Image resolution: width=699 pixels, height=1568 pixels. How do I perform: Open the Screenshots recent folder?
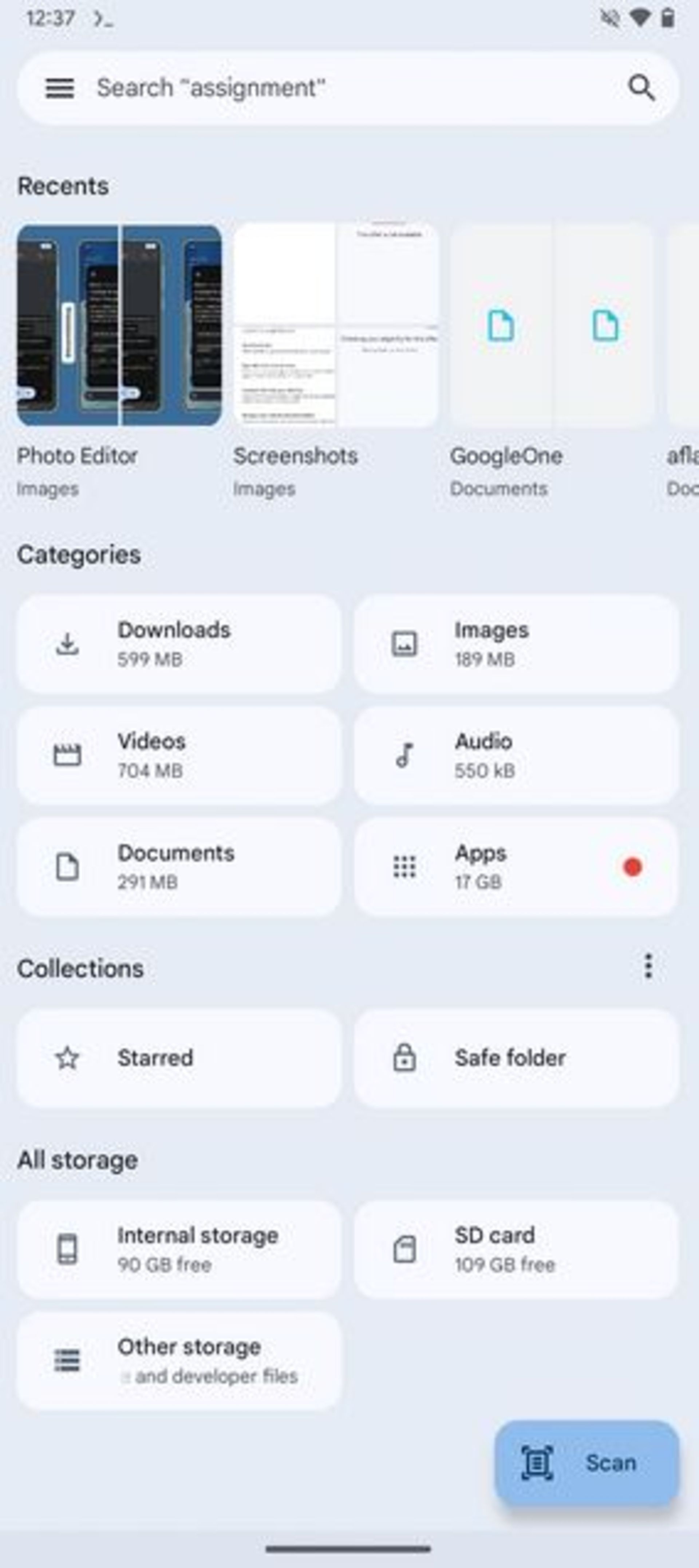tap(336, 326)
